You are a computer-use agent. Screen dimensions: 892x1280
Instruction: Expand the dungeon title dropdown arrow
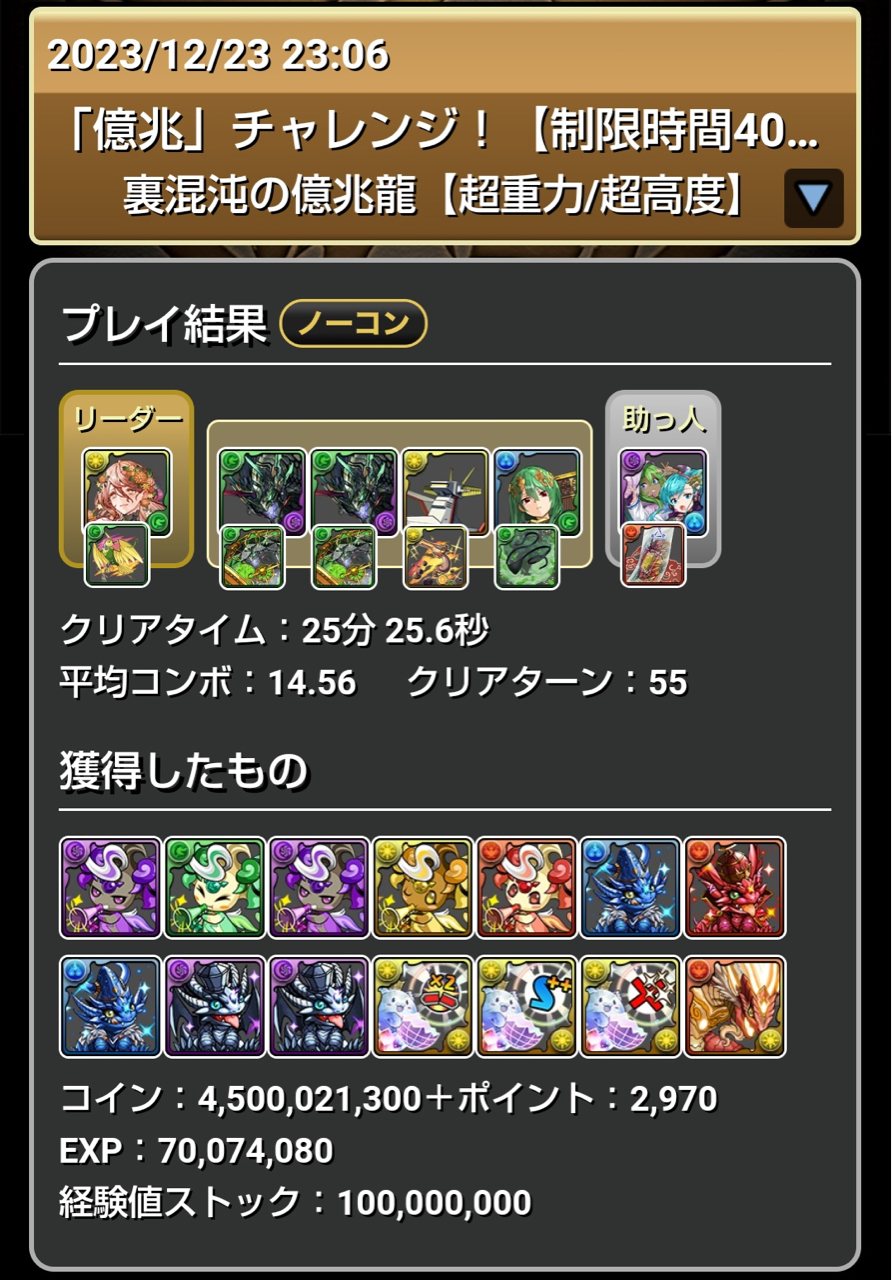pyautogui.click(x=813, y=198)
